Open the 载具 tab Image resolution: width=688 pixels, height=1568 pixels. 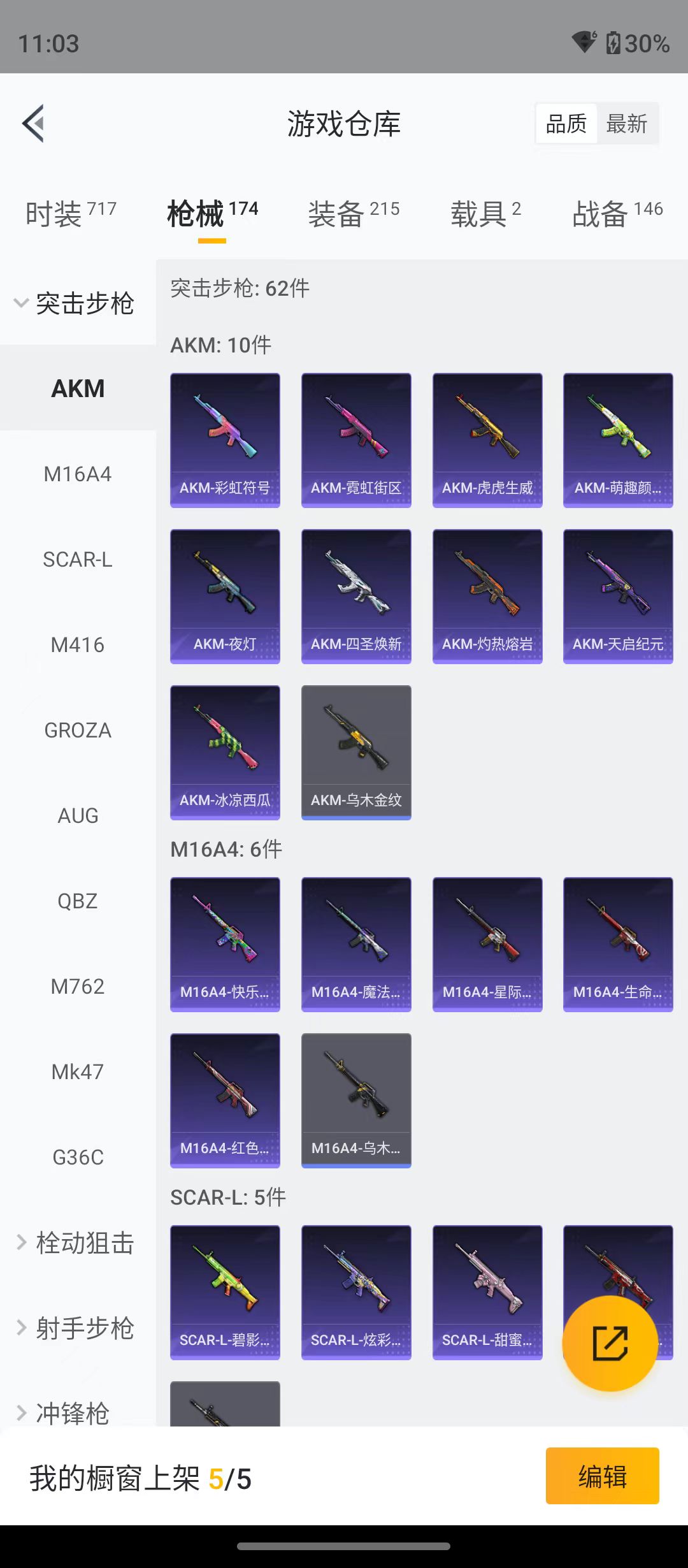(x=485, y=214)
